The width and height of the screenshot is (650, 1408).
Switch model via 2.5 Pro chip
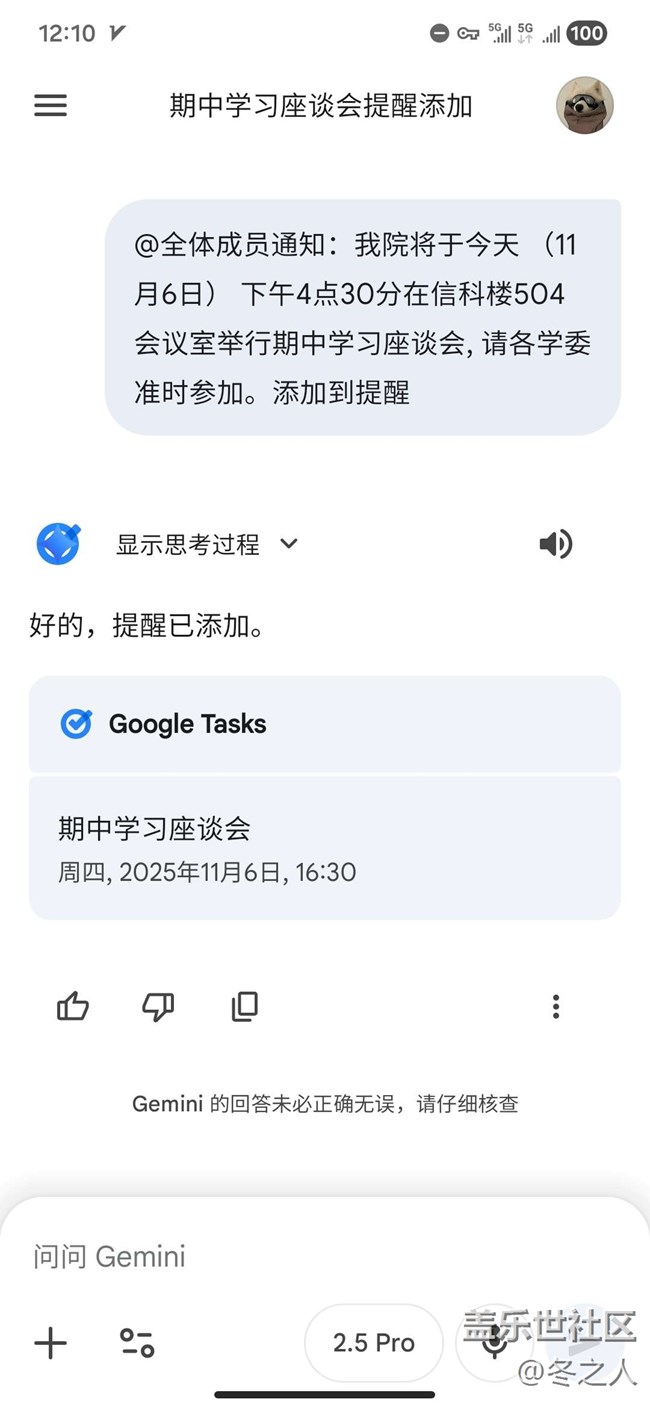click(374, 1343)
